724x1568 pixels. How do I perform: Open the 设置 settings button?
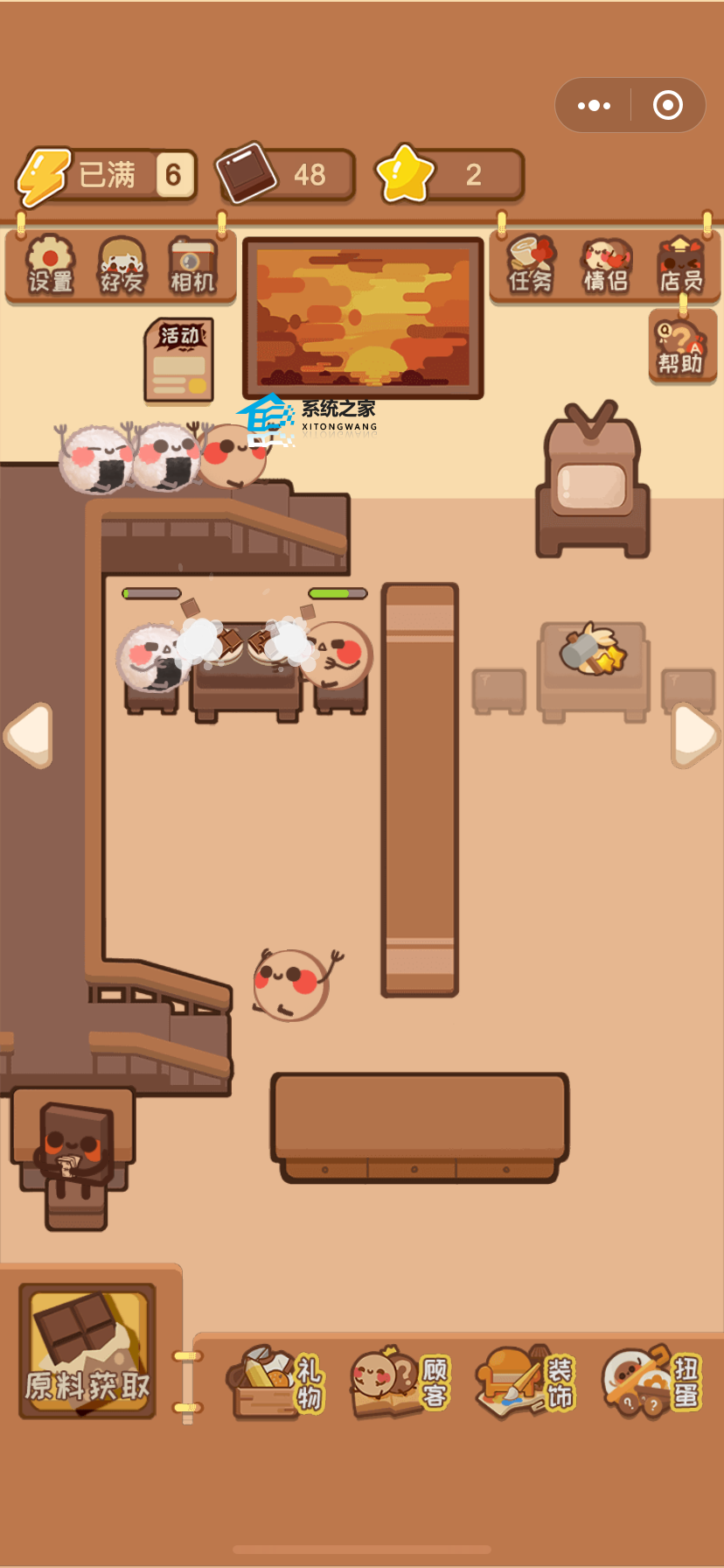coord(50,265)
